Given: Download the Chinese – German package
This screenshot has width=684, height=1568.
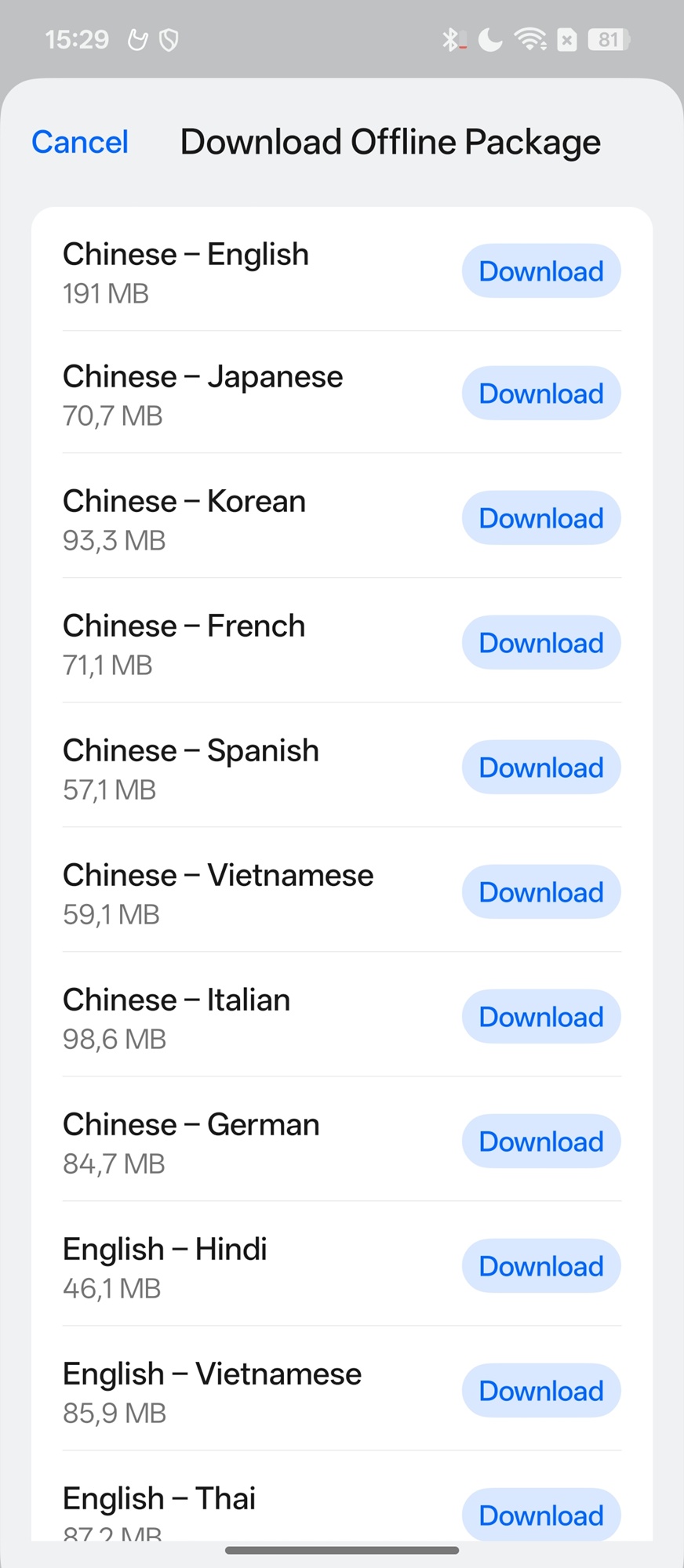Looking at the screenshot, I should [541, 1142].
